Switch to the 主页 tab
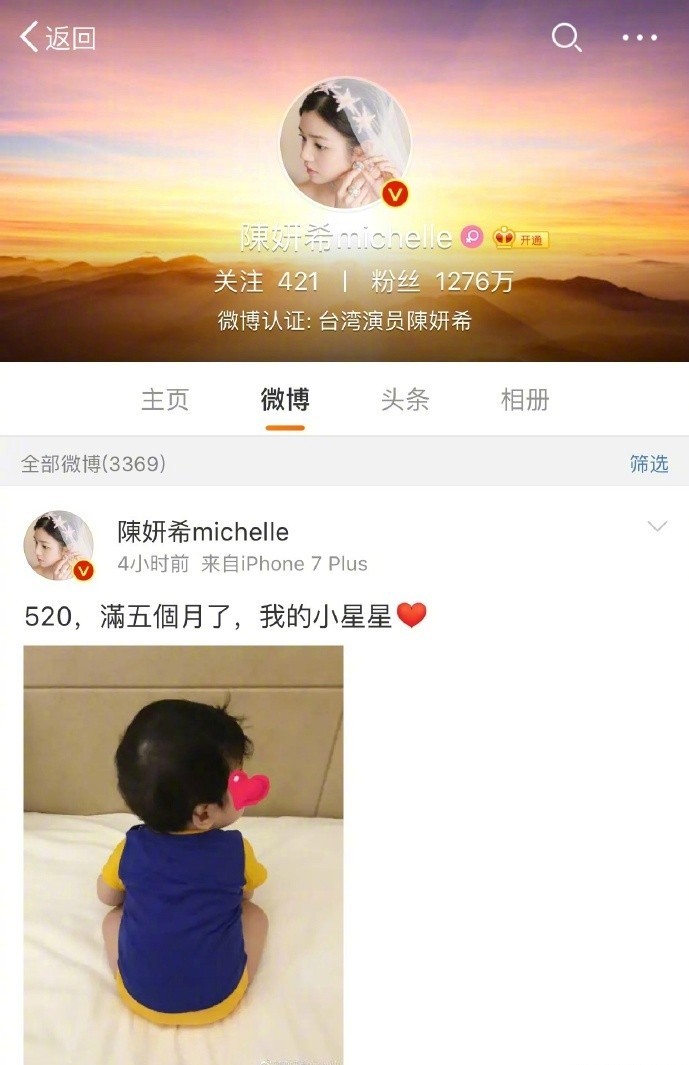Screen dimensions: 689x1065 (x=165, y=400)
